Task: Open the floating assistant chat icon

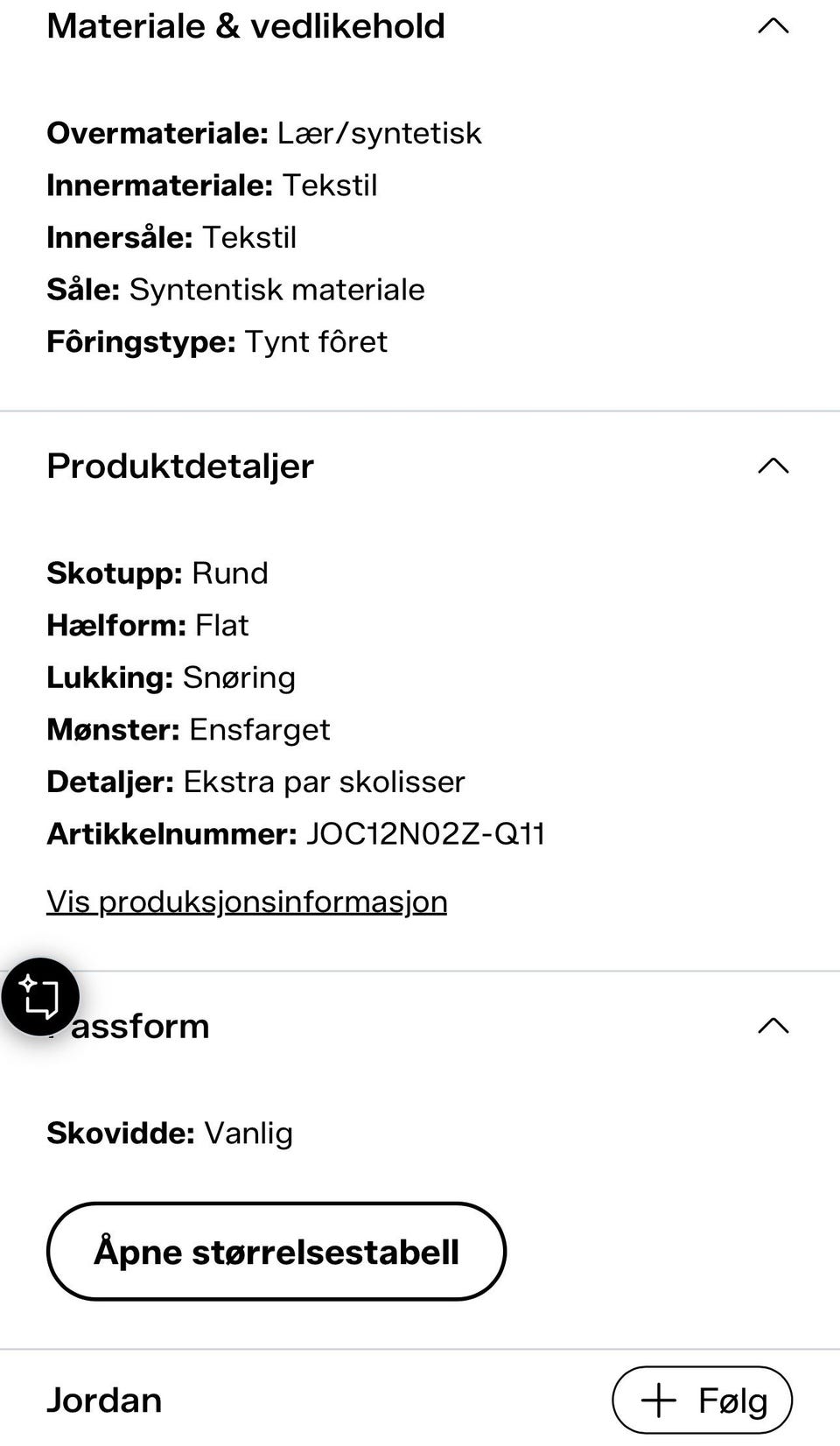Action: 40,997
